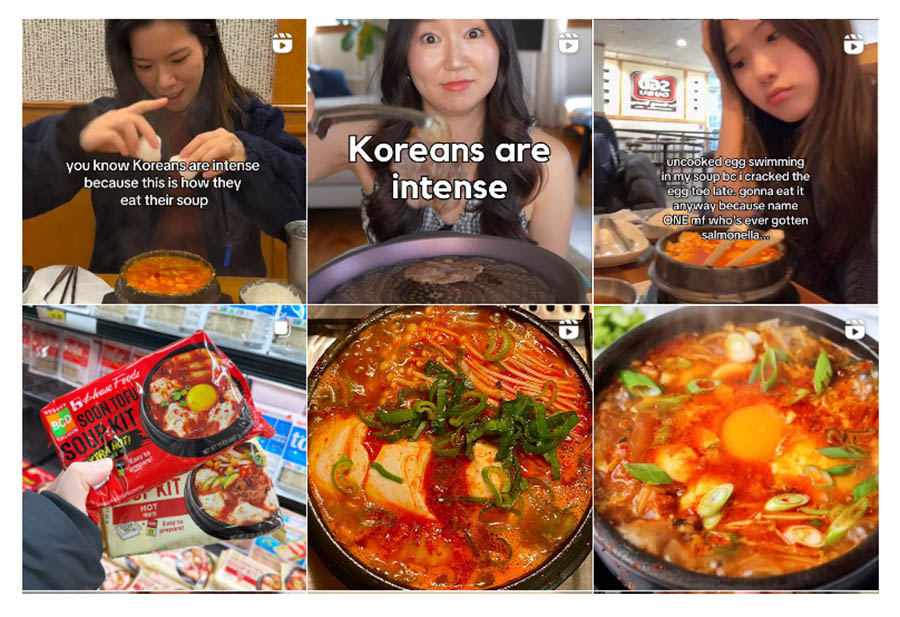Screen dimensions: 900x617
Task: View the Soon Tofu Soup Kit package post
Action: pos(164,447)
